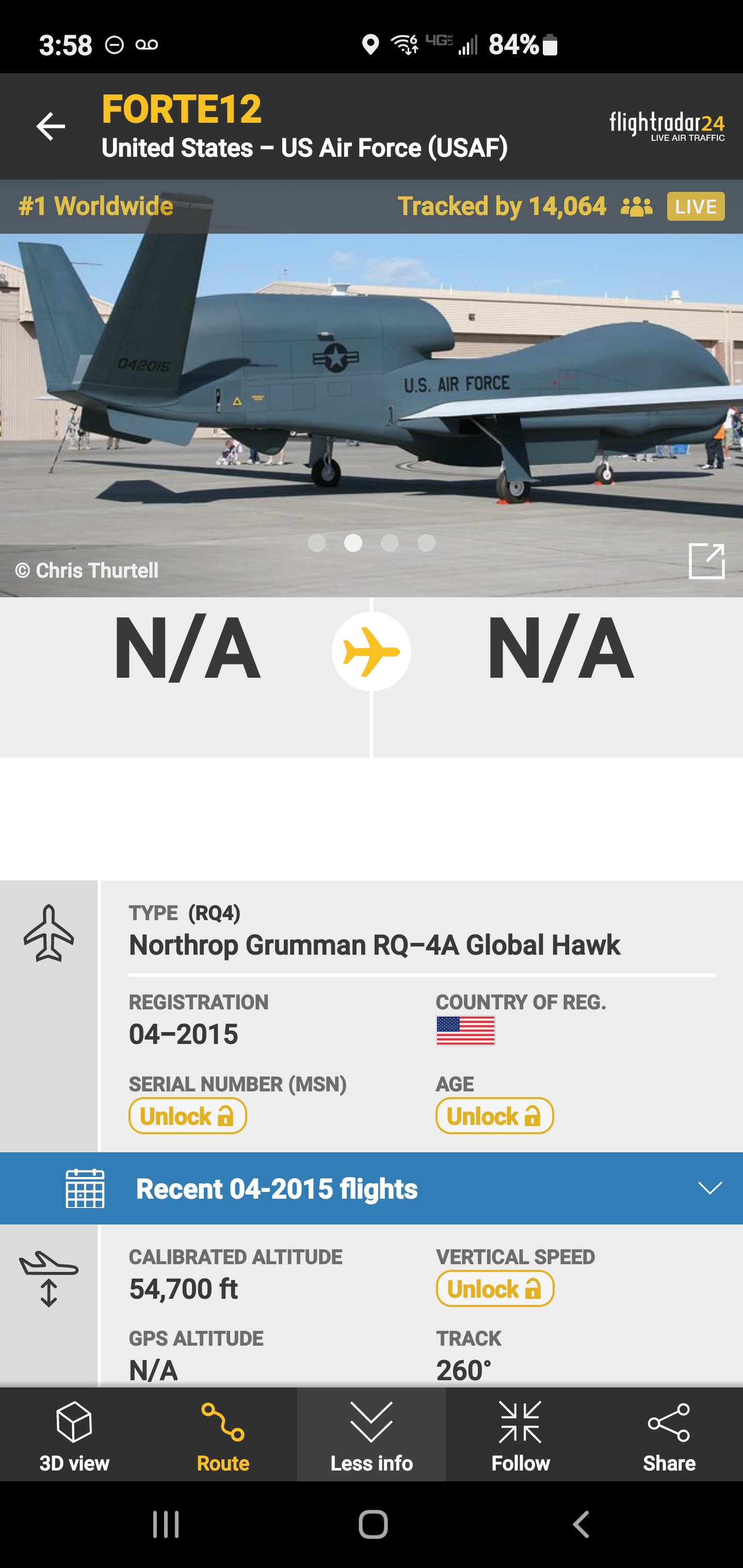Go back using the top-left arrow

coord(51,126)
